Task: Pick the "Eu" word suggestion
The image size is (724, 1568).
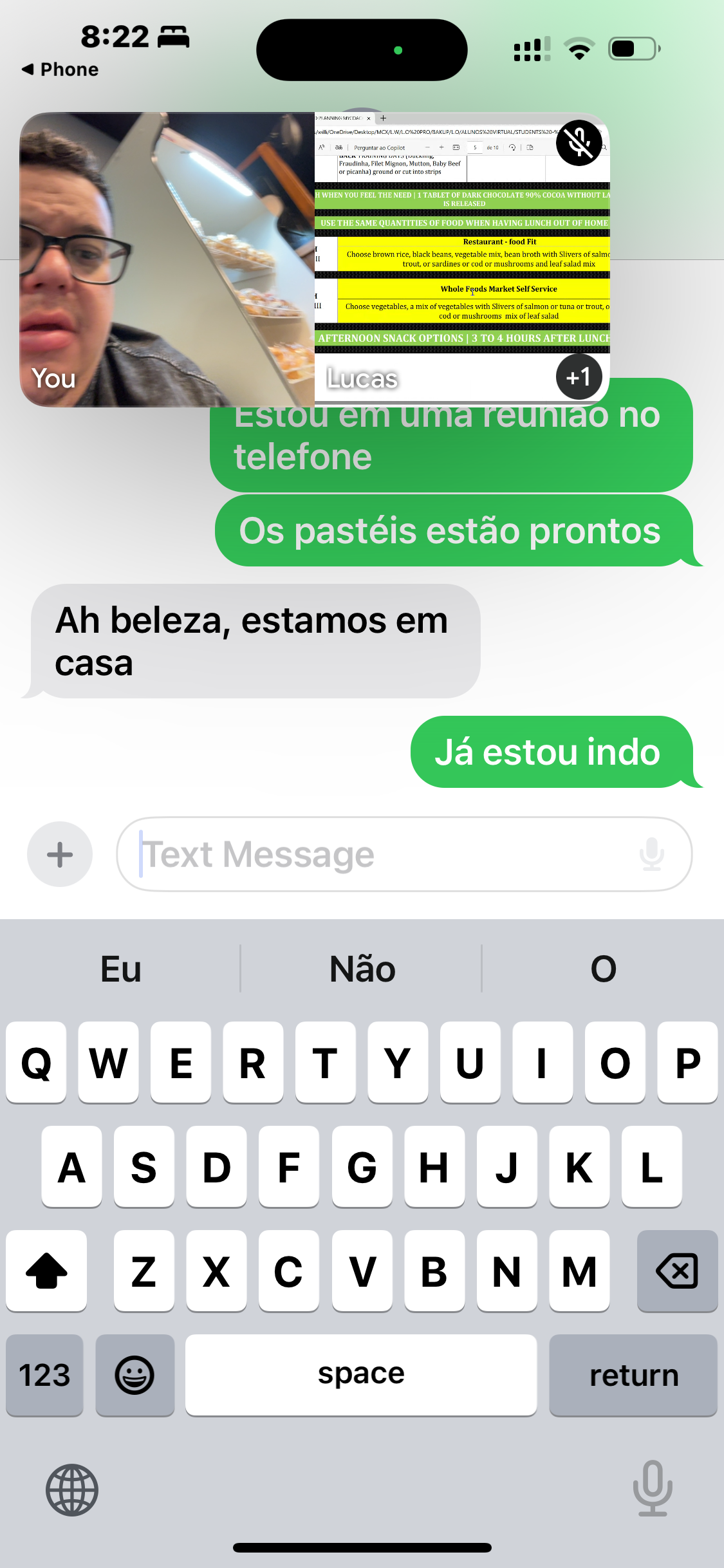Action: click(121, 969)
